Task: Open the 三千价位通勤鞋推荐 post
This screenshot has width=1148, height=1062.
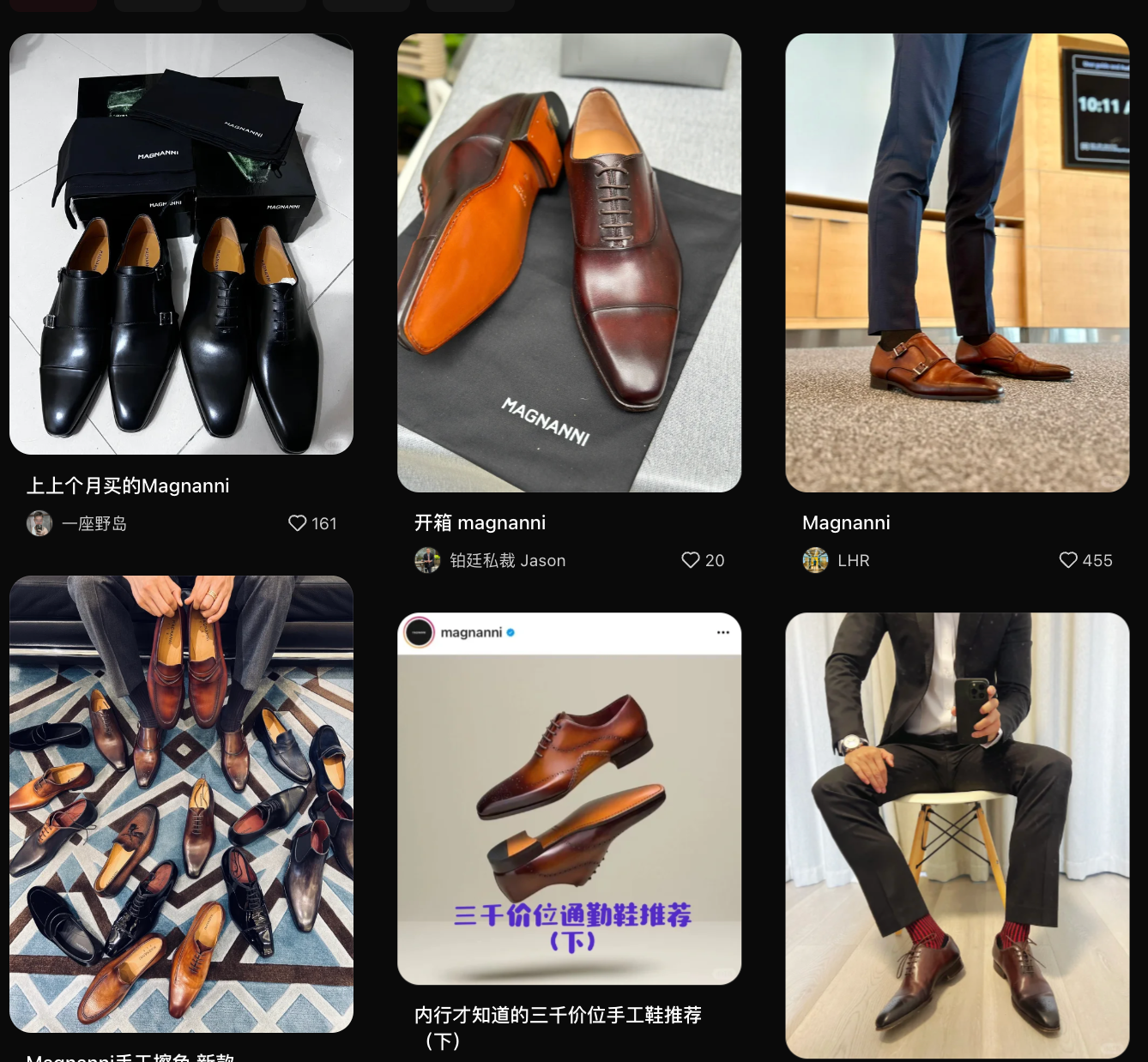Action: [569, 799]
